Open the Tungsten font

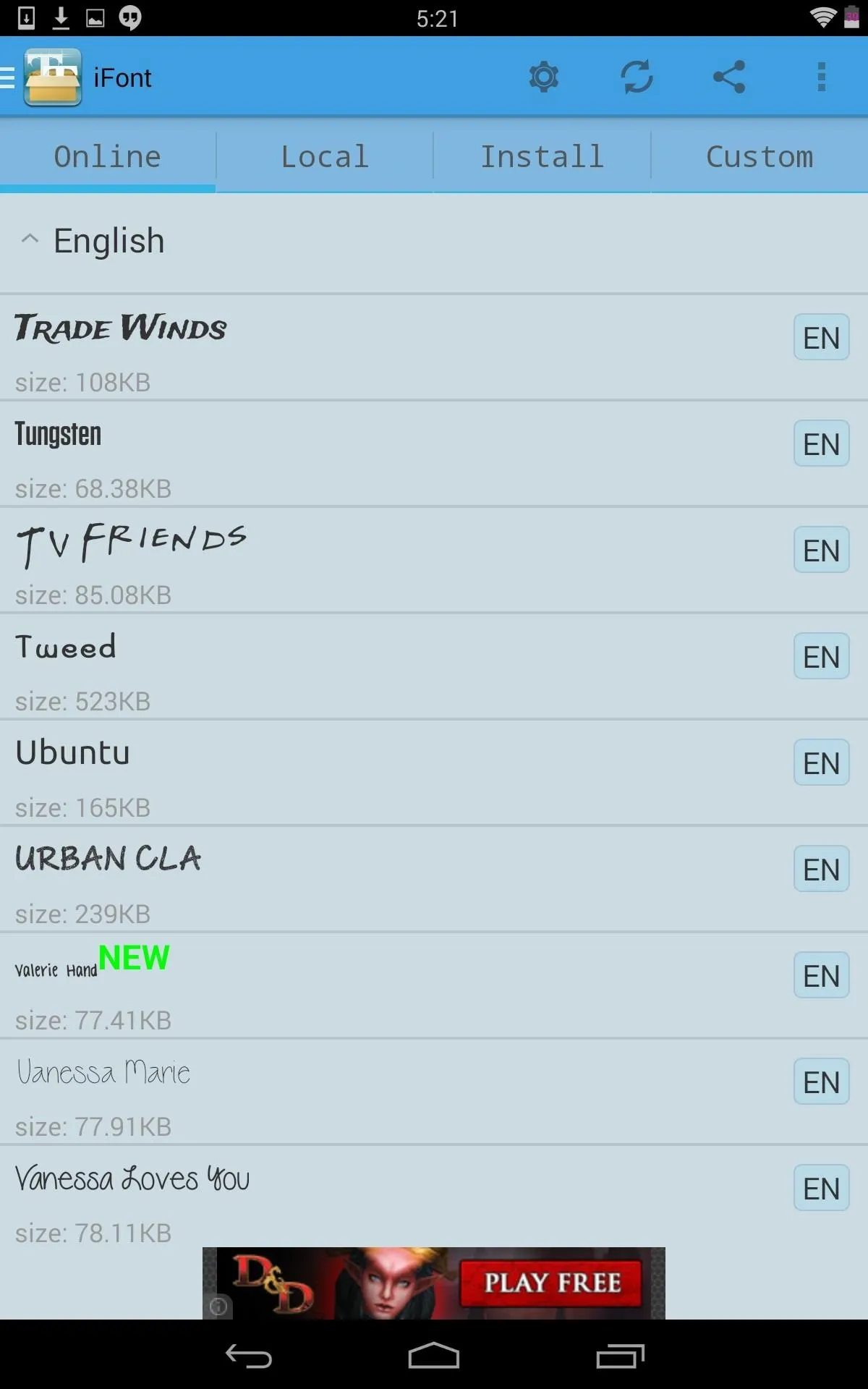point(434,453)
